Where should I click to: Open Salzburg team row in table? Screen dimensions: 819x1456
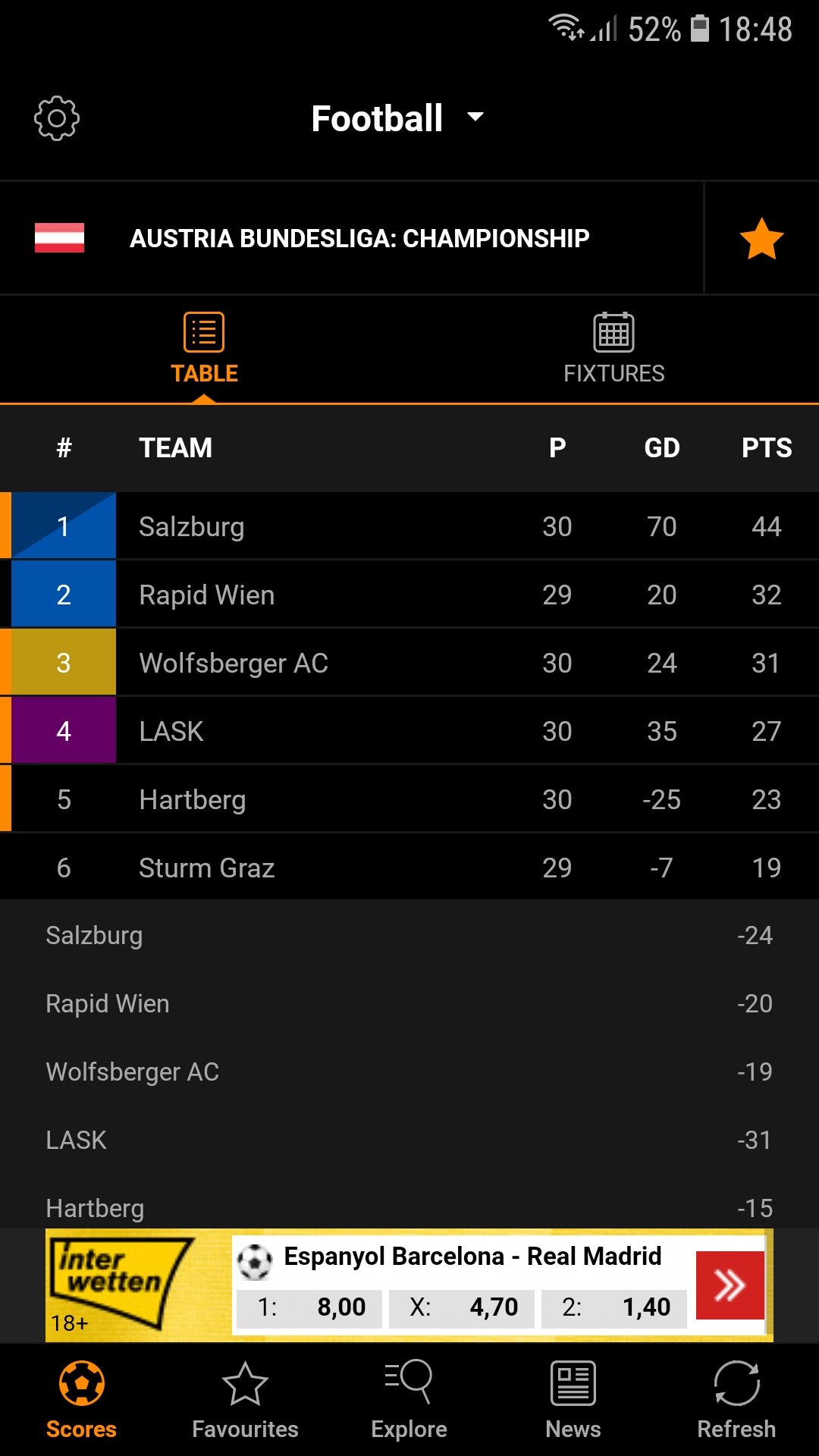click(x=409, y=526)
